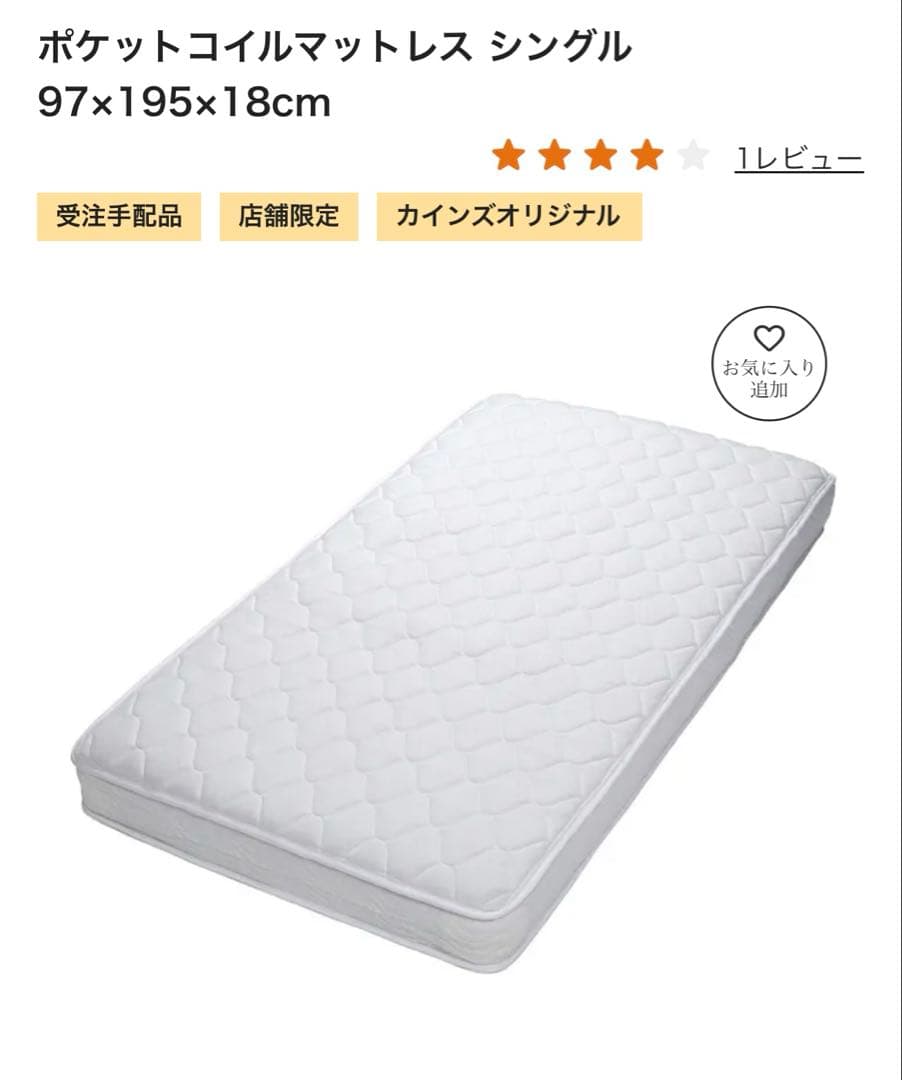The height and width of the screenshot is (1080, 902).
Task: Open the 1レビュー reviews link
Action: click(x=798, y=158)
